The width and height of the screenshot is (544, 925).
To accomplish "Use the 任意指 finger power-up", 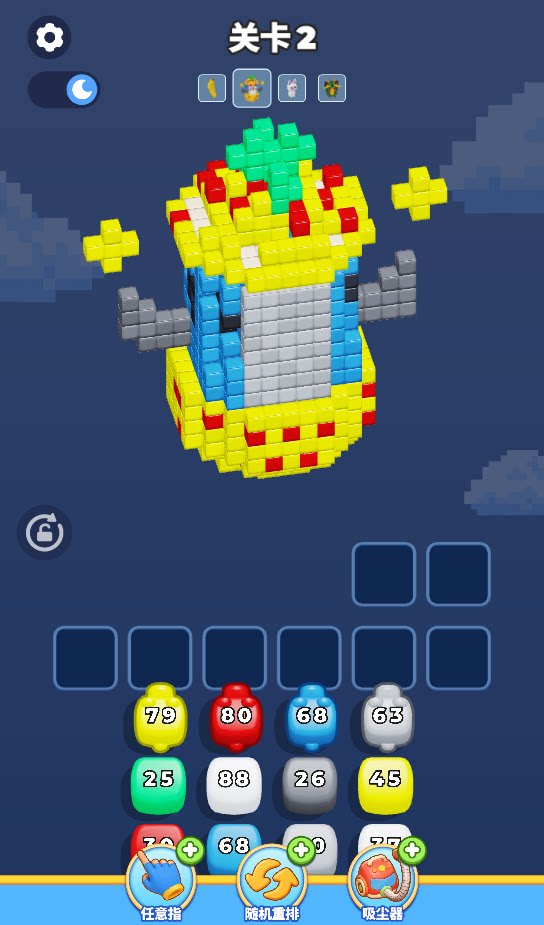I will [160, 881].
